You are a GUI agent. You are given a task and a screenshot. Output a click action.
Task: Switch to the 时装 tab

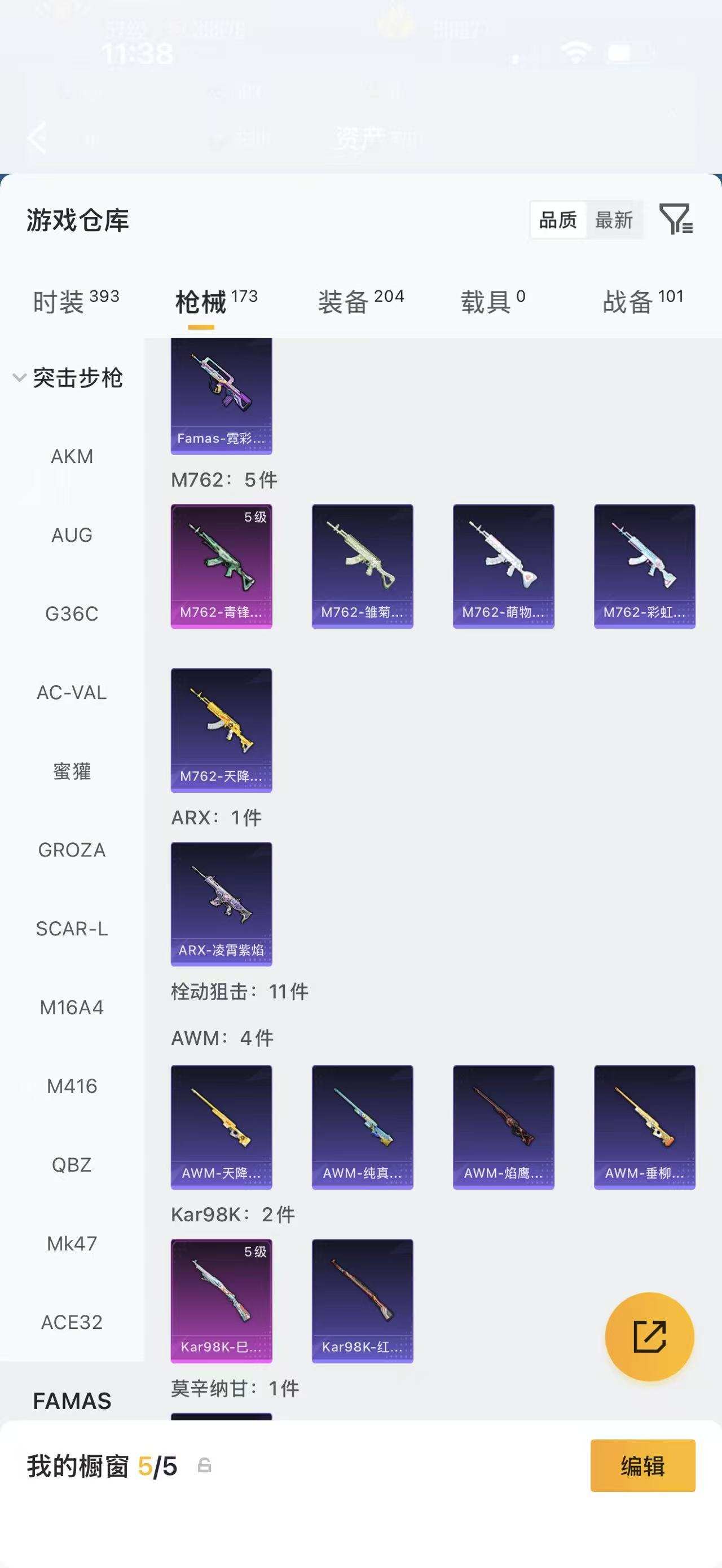point(75,301)
